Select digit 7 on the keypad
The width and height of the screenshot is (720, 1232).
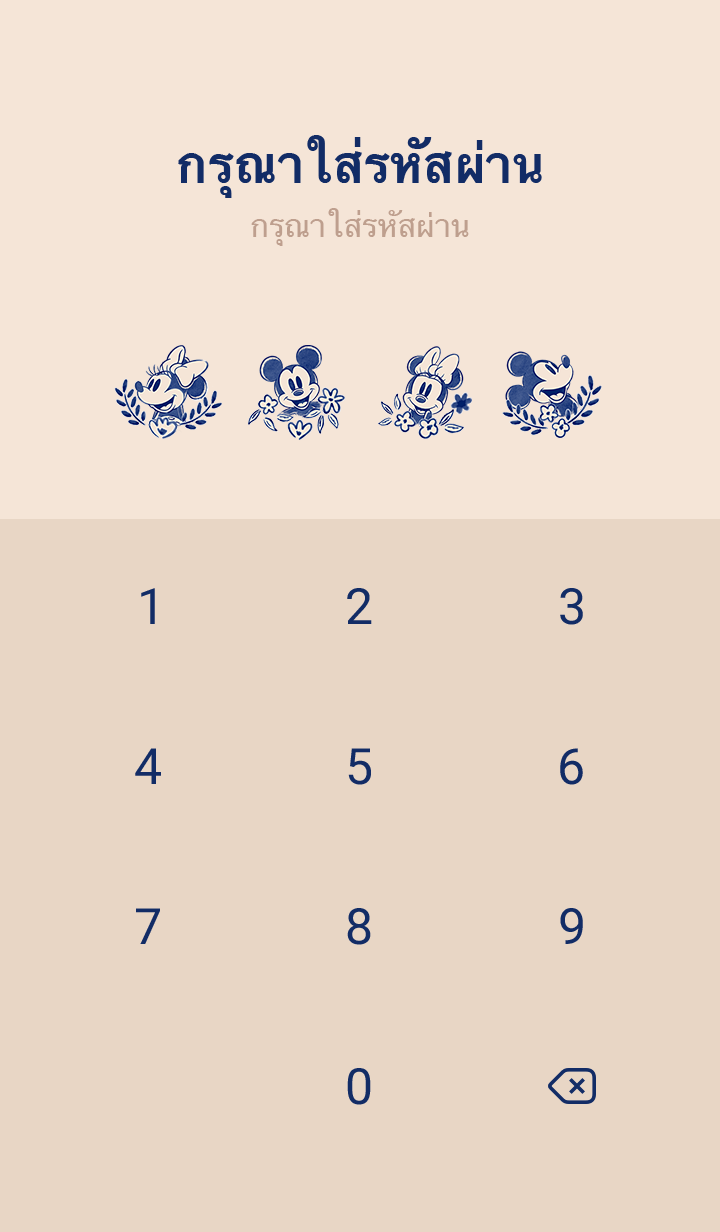click(148, 927)
